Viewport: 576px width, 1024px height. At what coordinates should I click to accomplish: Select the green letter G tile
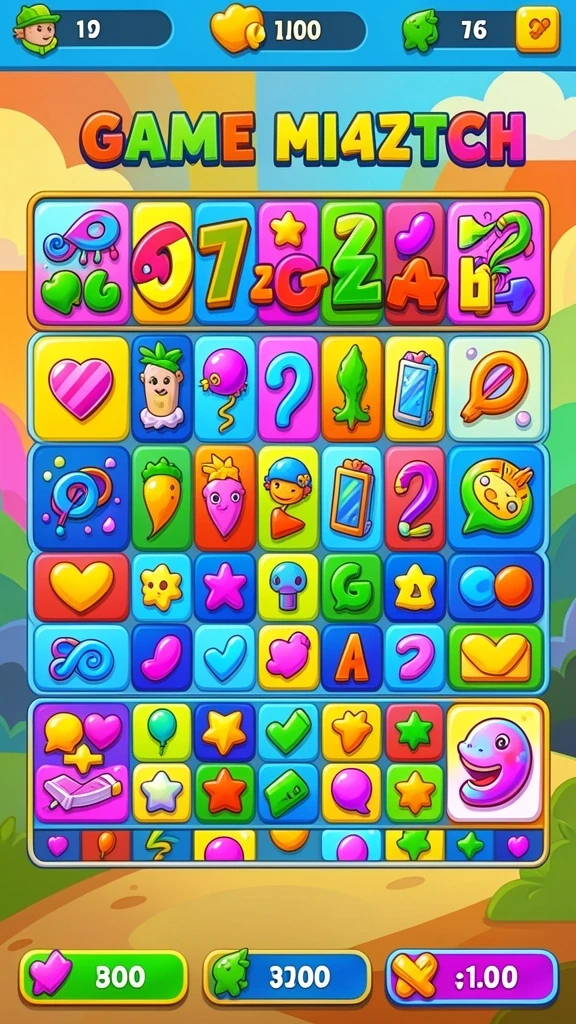[351, 586]
